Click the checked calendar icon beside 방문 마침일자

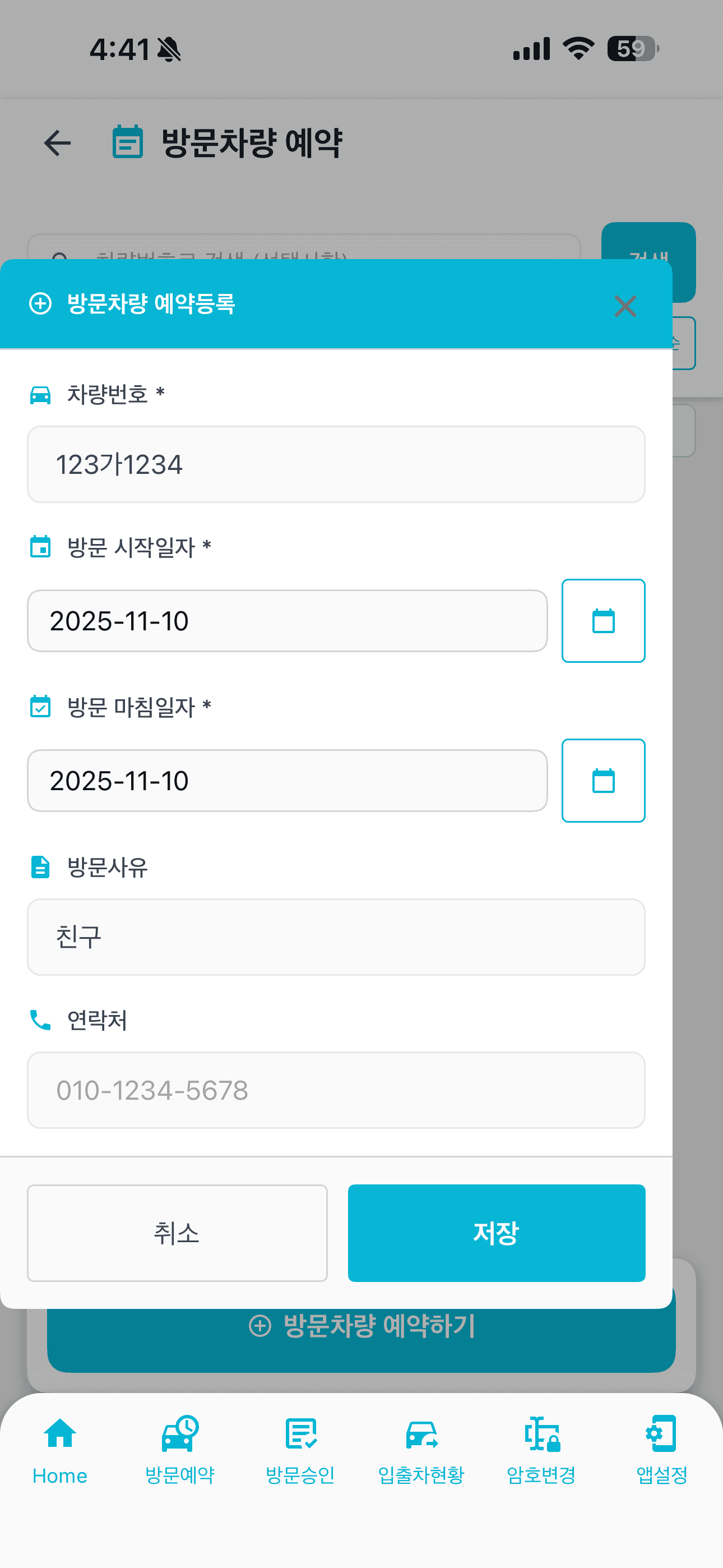pyautogui.click(x=40, y=707)
